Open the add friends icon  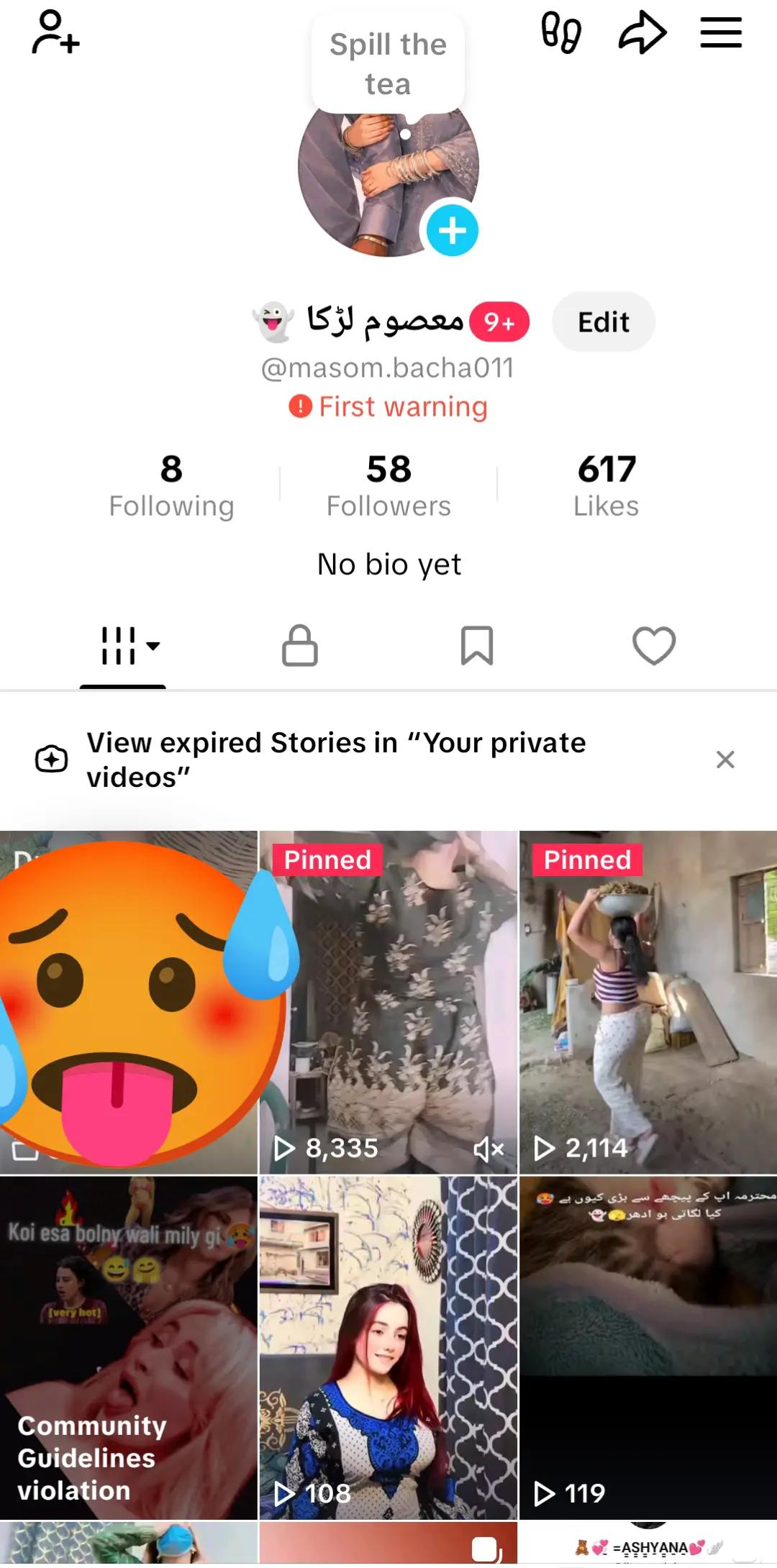coord(55,32)
